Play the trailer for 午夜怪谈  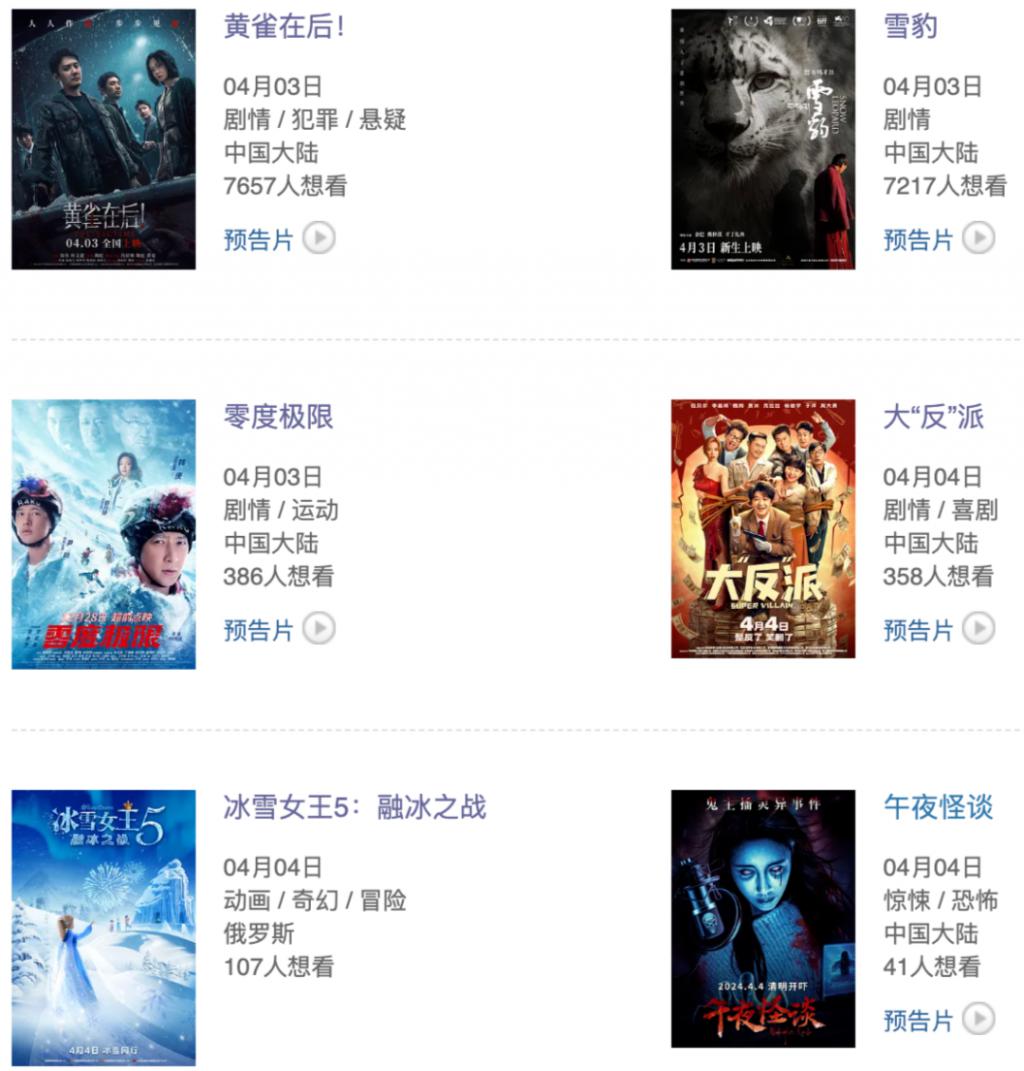[x=938, y=1020]
